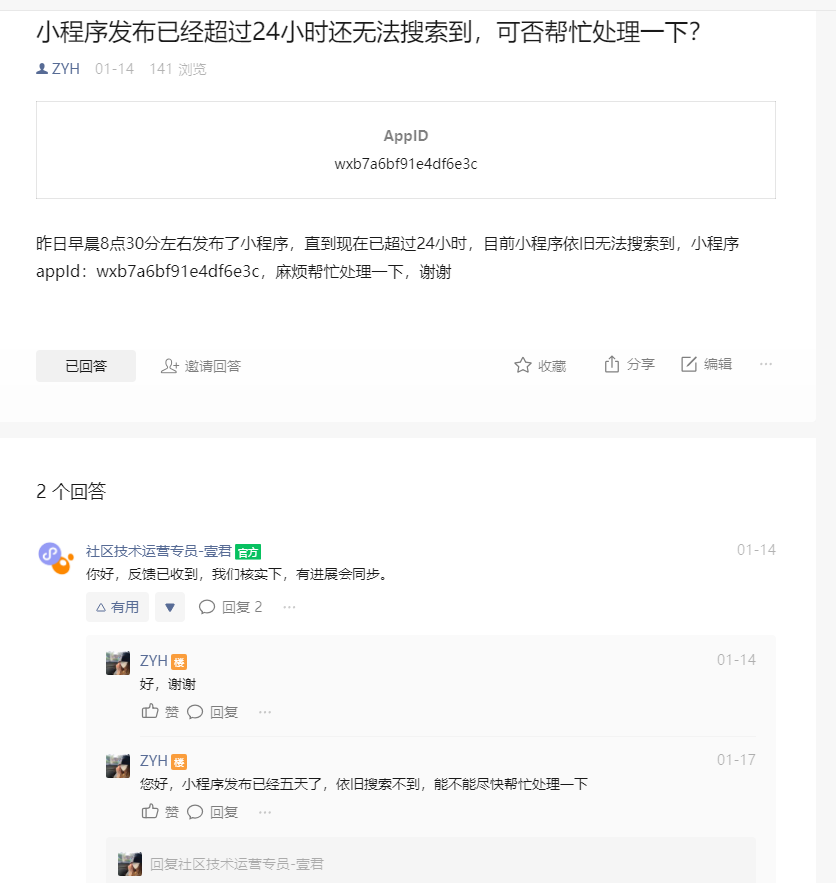Open more options next to 回复 2

[x=289, y=607]
